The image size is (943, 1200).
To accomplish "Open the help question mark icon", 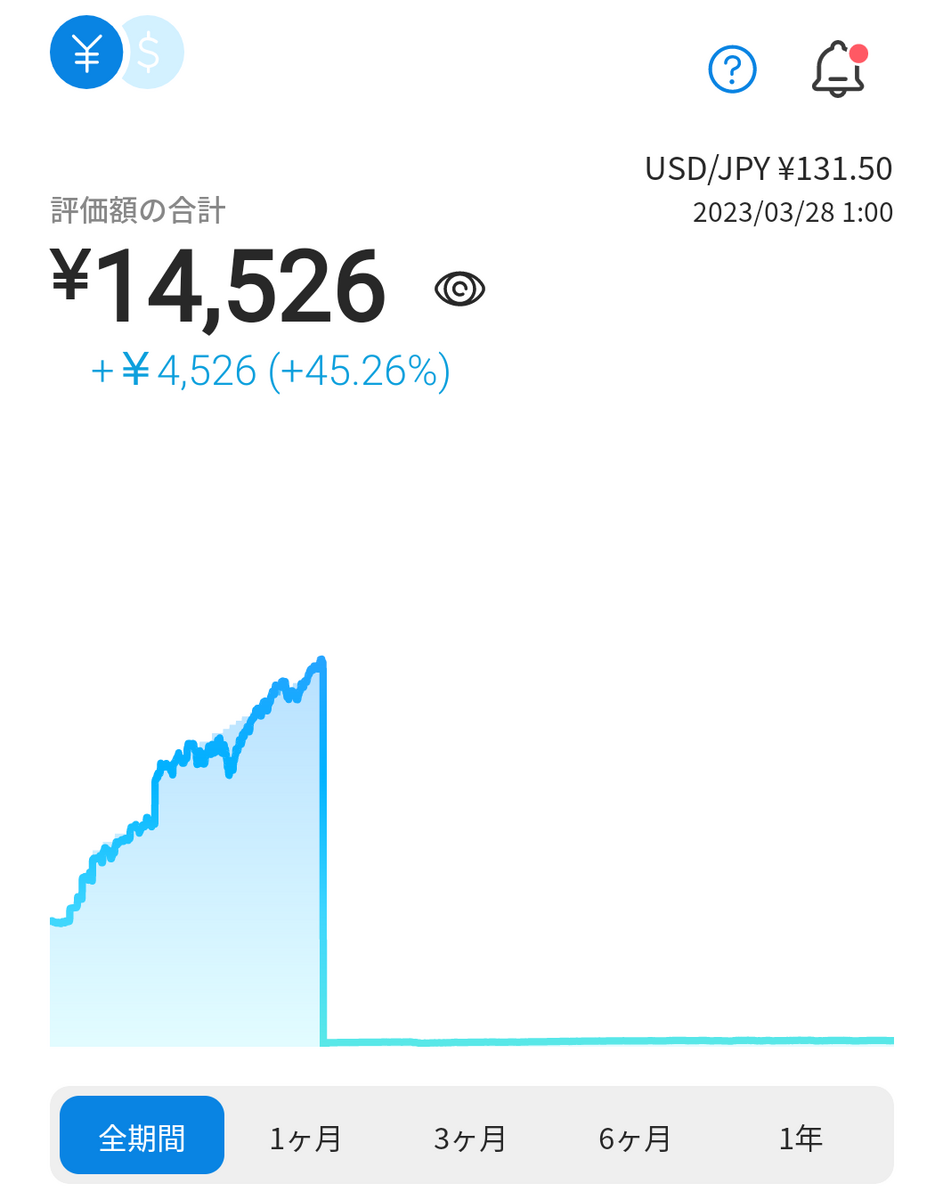I will [x=732, y=69].
